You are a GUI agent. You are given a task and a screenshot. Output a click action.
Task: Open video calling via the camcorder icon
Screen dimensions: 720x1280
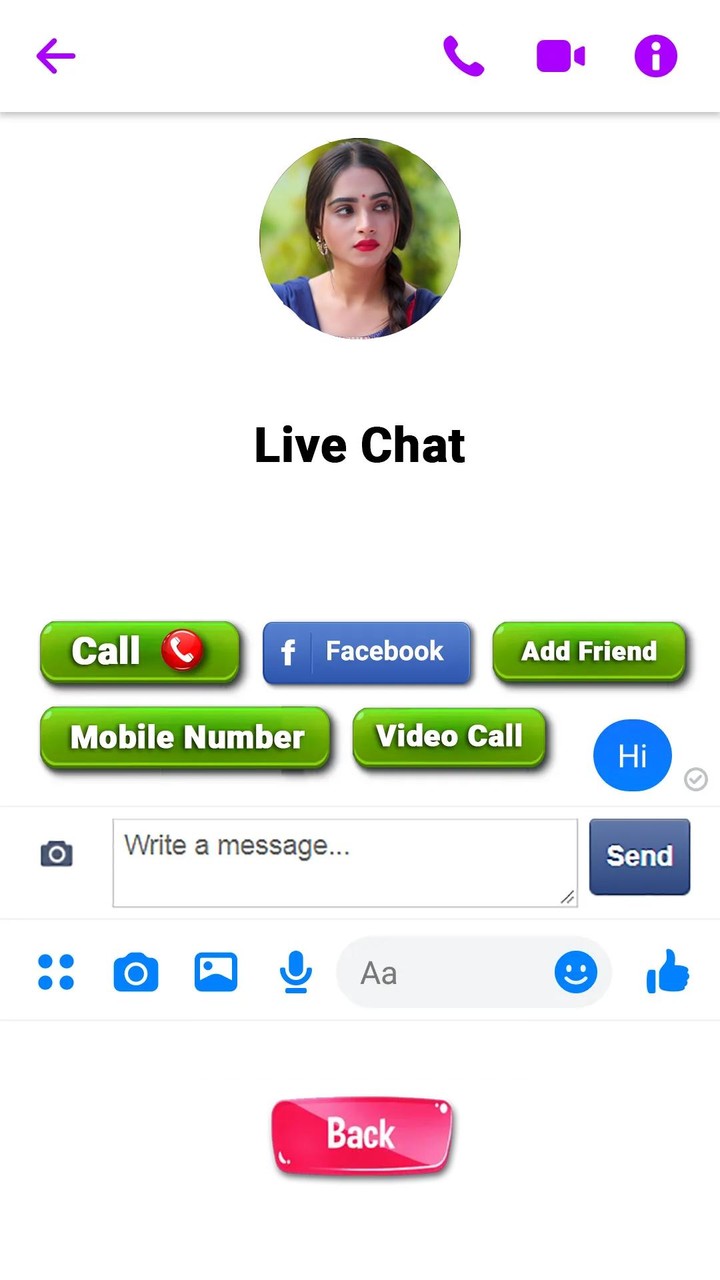point(561,56)
